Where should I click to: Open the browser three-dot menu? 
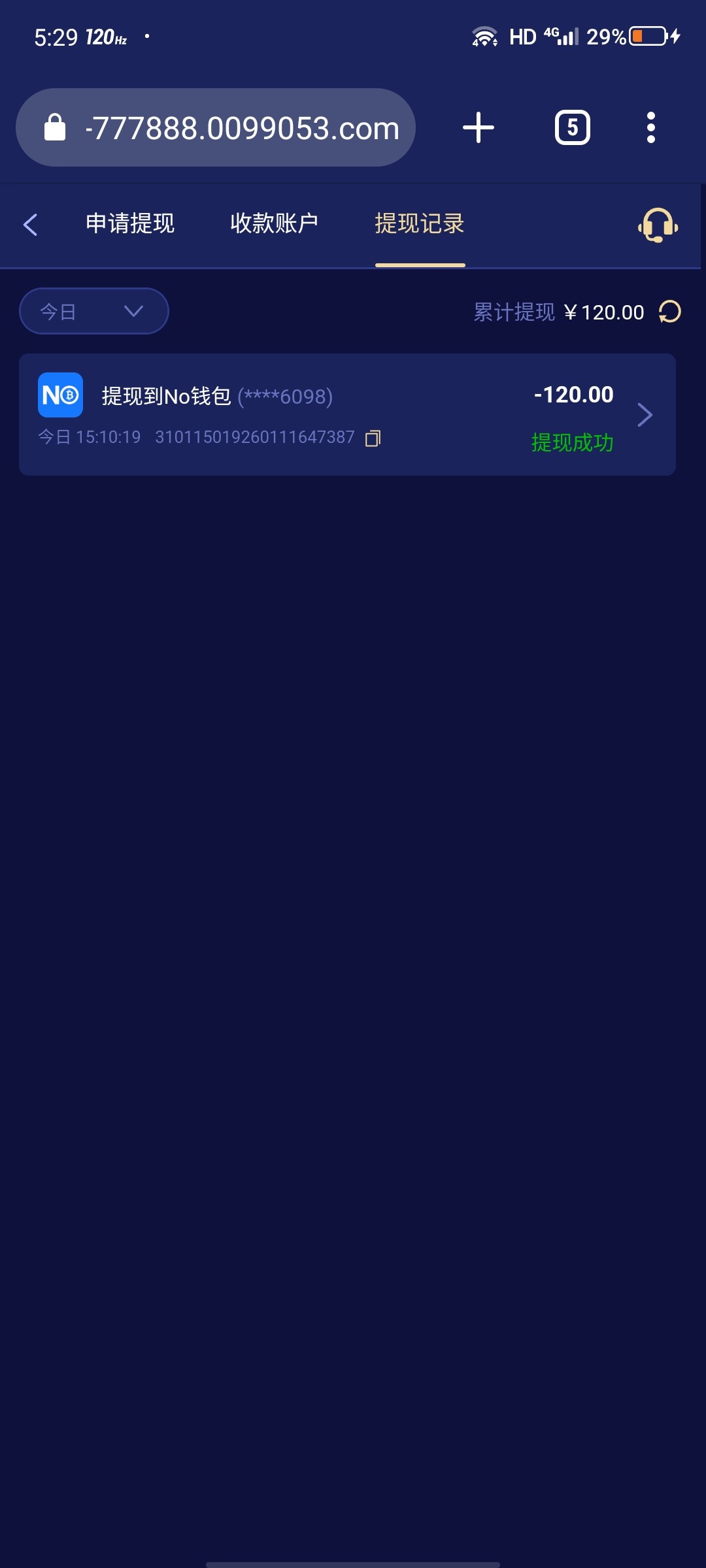[x=650, y=127]
